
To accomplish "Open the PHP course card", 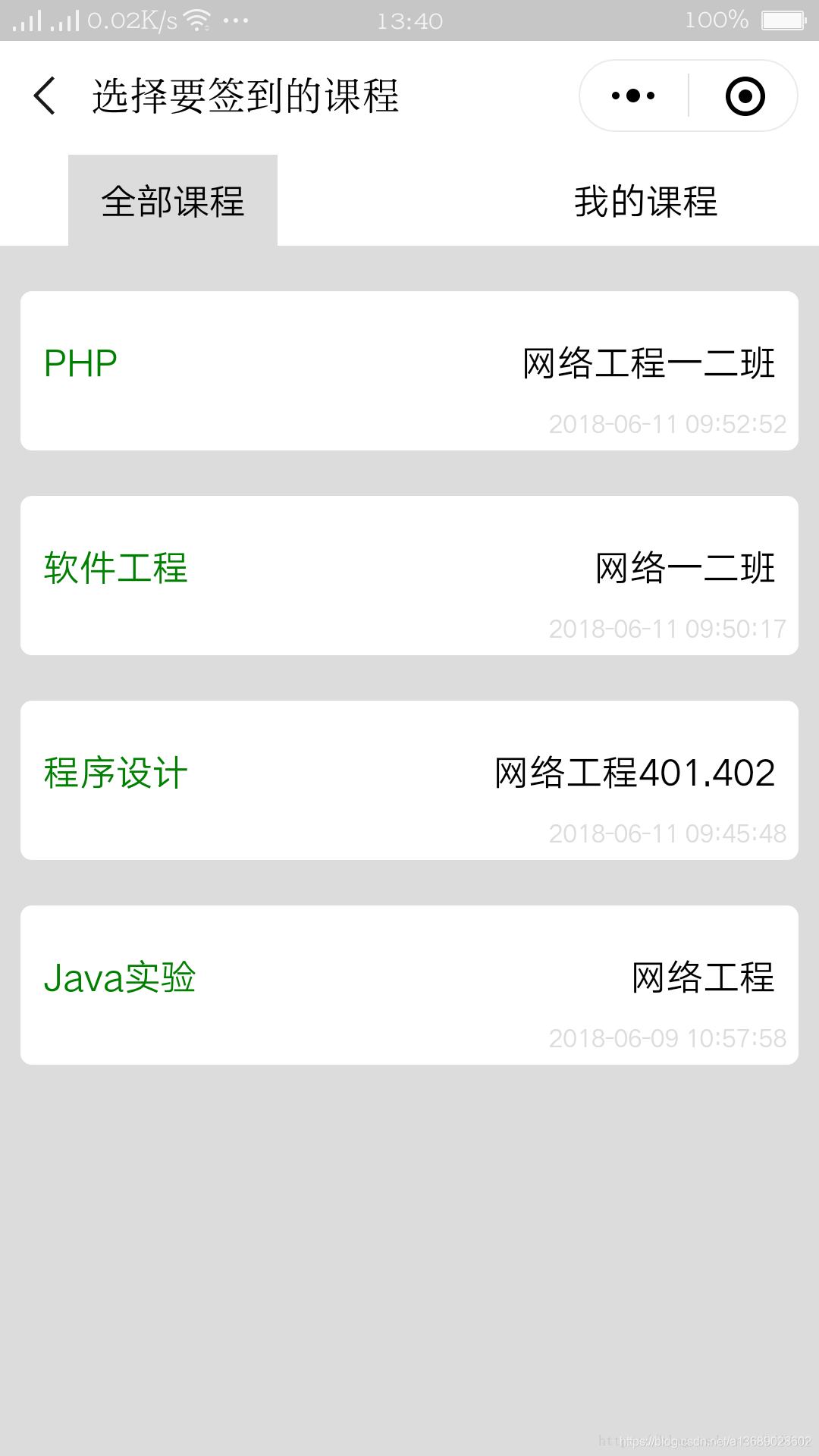I will [409, 371].
